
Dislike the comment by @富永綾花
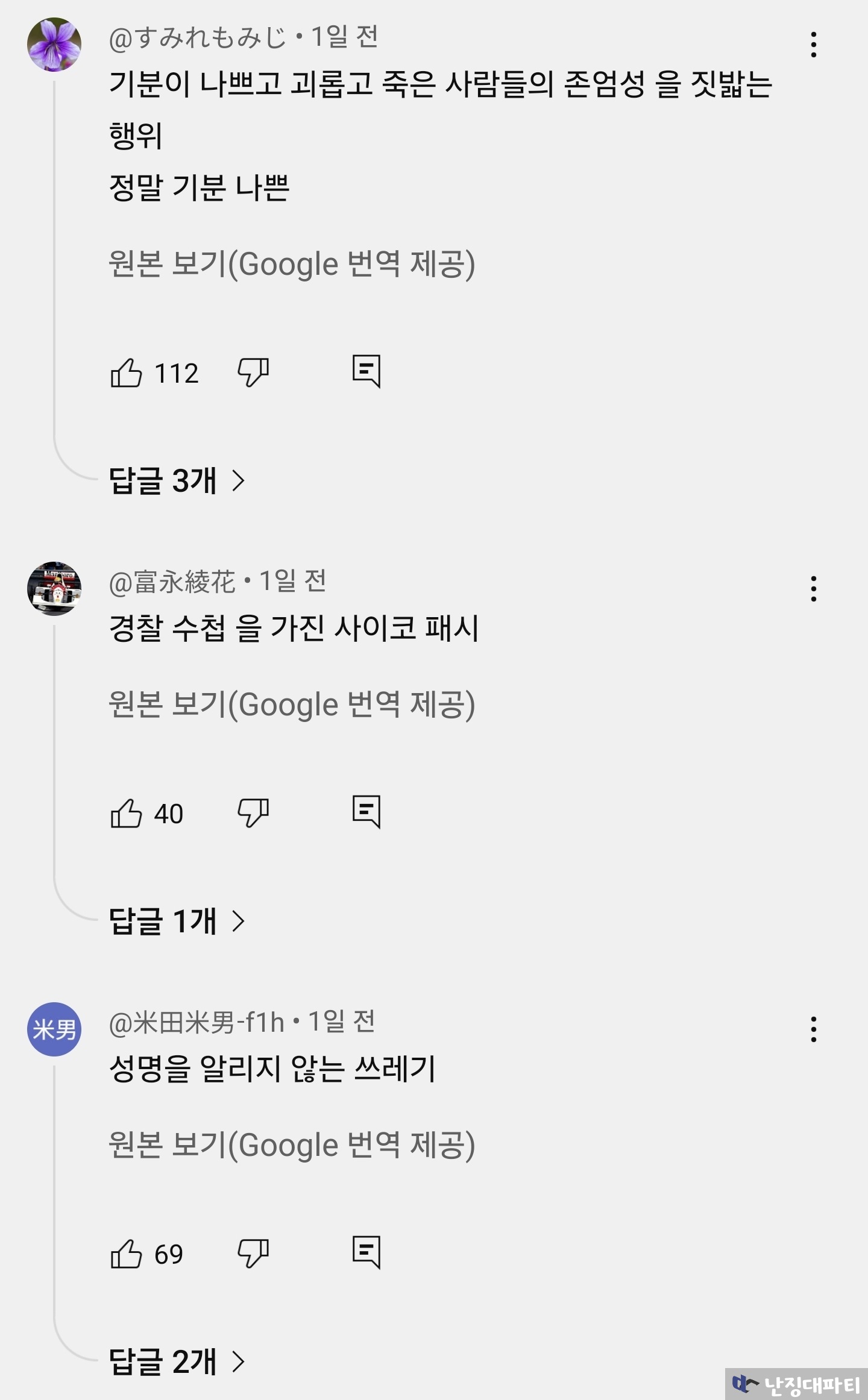(x=253, y=814)
